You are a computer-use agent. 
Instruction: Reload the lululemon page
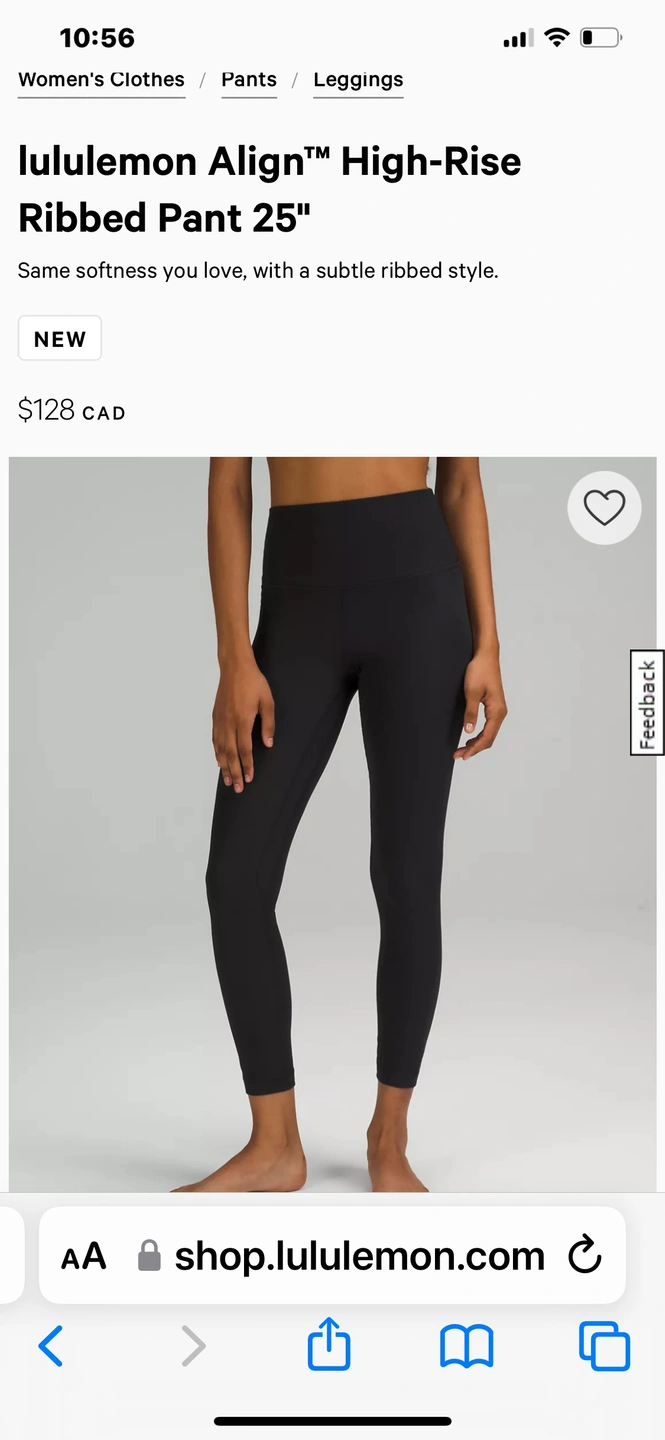(584, 1255)
